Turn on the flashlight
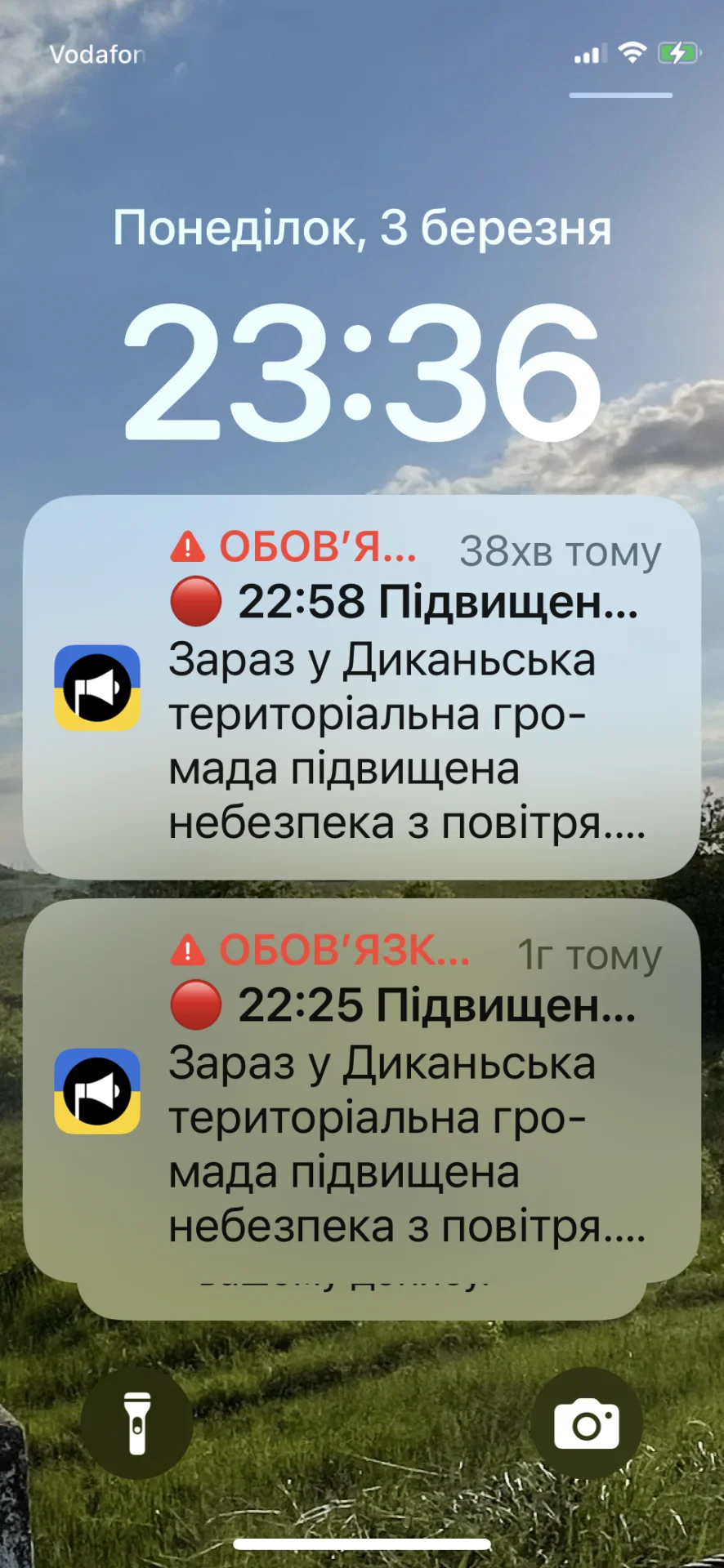The width and height of the screenshot is (724, 1568). point(137,1423)
